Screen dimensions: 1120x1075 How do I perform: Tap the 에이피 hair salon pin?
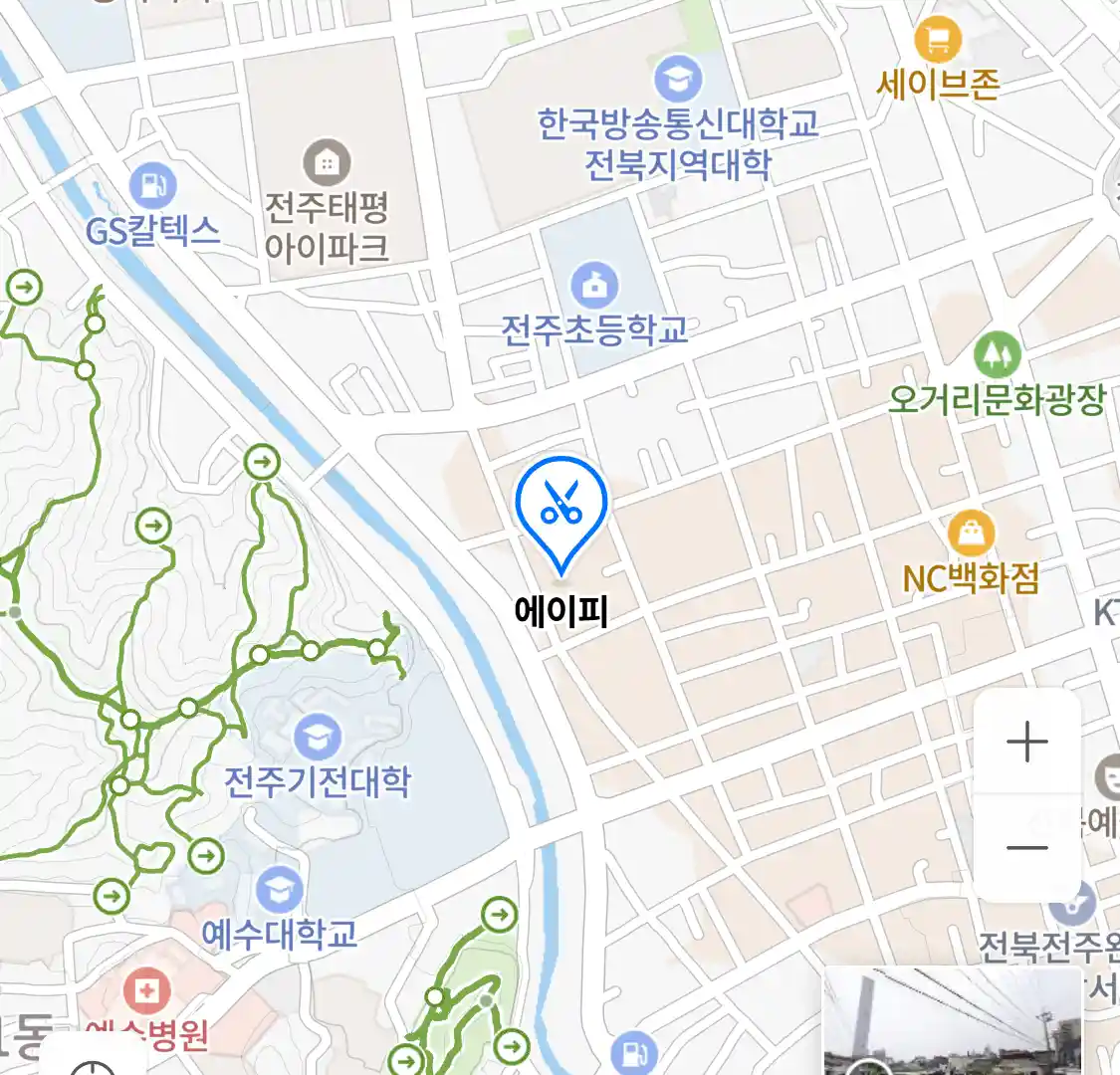click(x=561, y=510)
